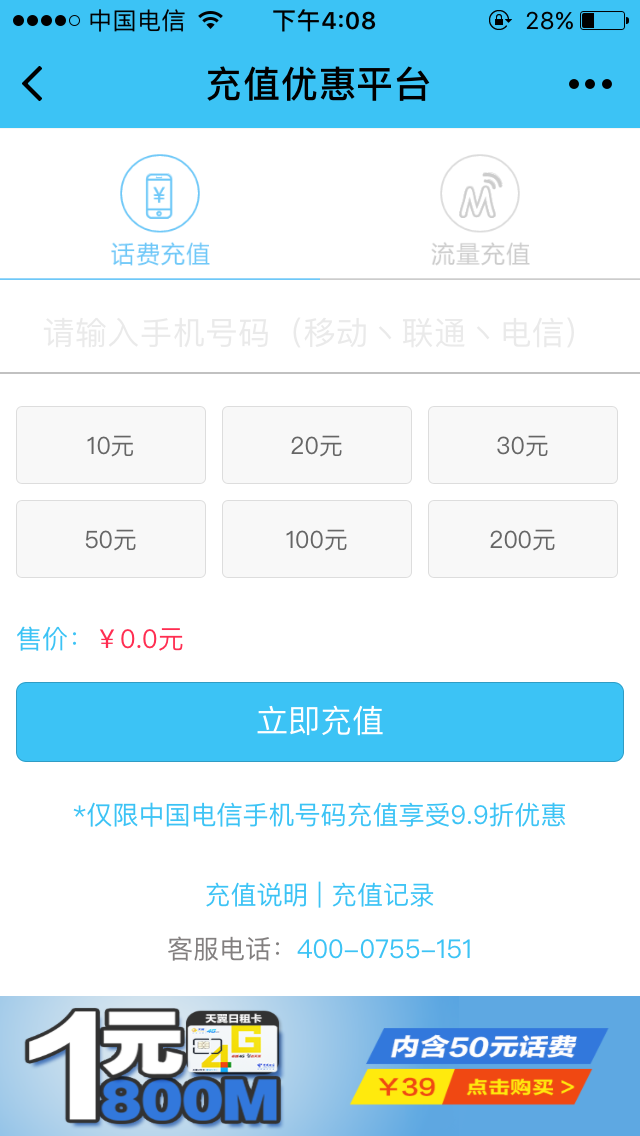Open the 充值说明 link
The image size is (640, 1136).
point(257,895)
